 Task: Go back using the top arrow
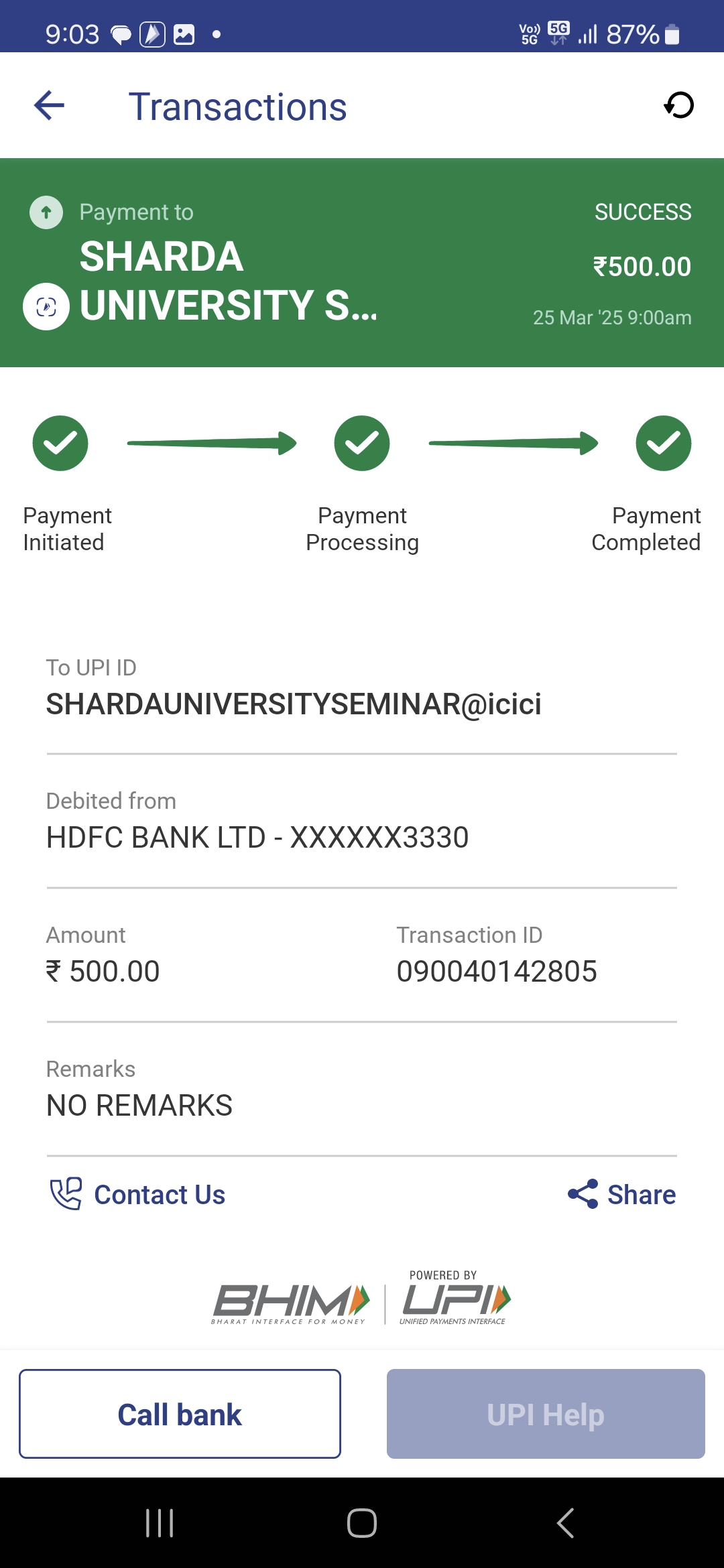(49, 105)
